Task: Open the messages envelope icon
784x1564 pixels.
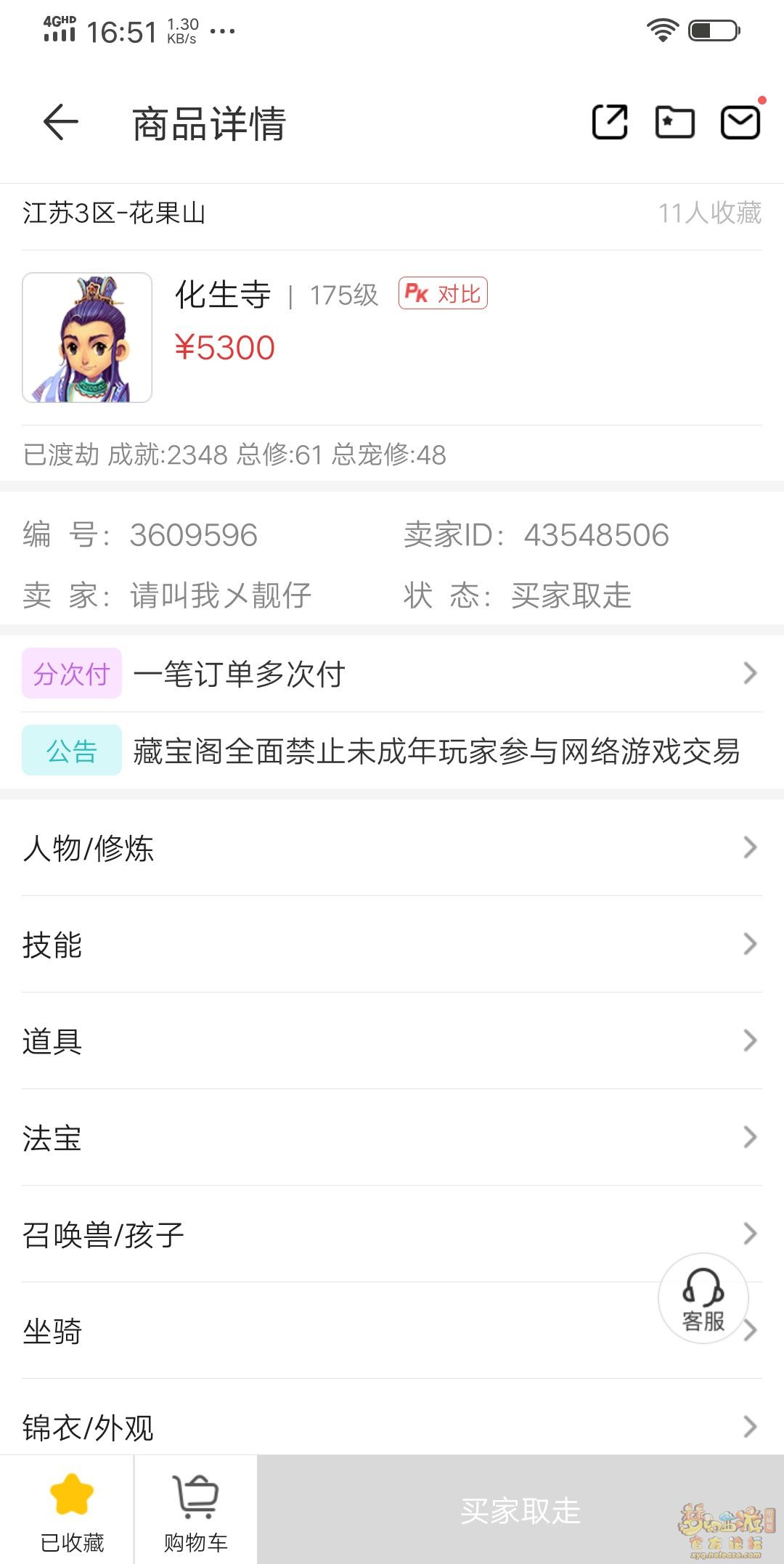Action: tap(740, 122)
